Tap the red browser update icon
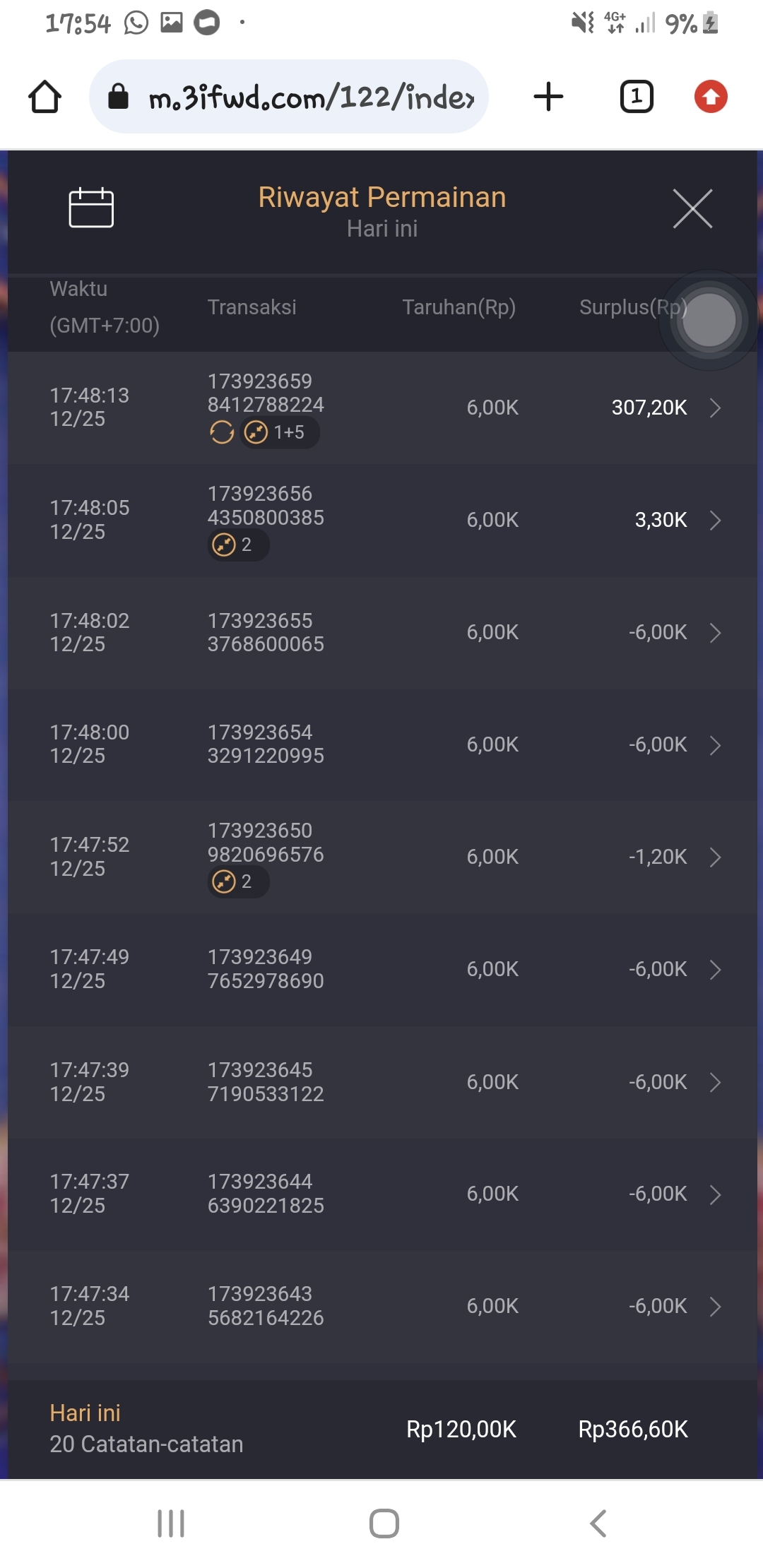The height and width of the screenshot is (1568, 763). click(711, 97)
